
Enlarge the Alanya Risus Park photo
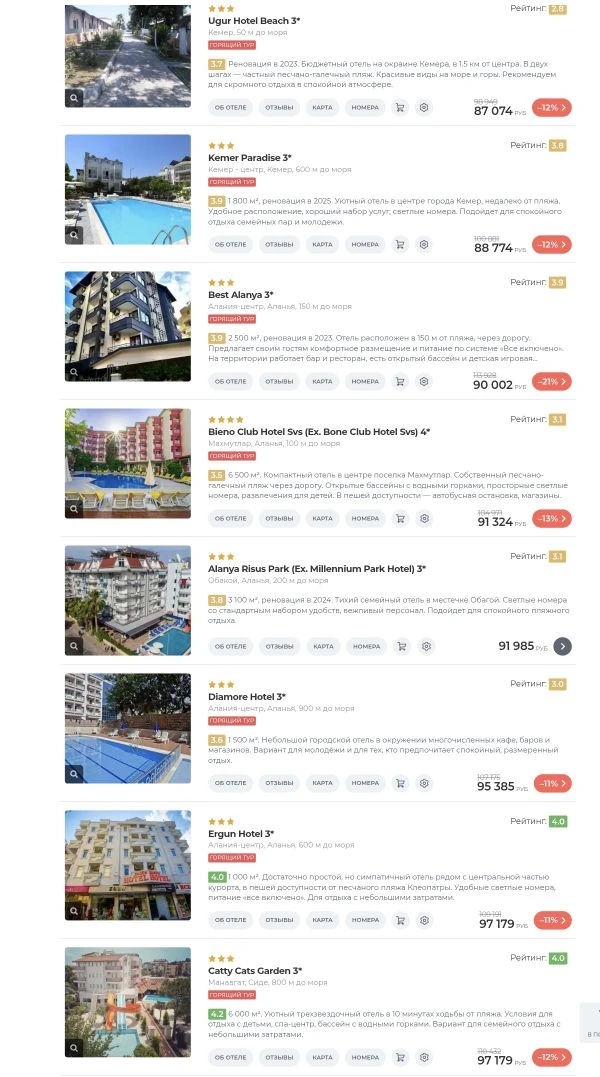(74, 646)
